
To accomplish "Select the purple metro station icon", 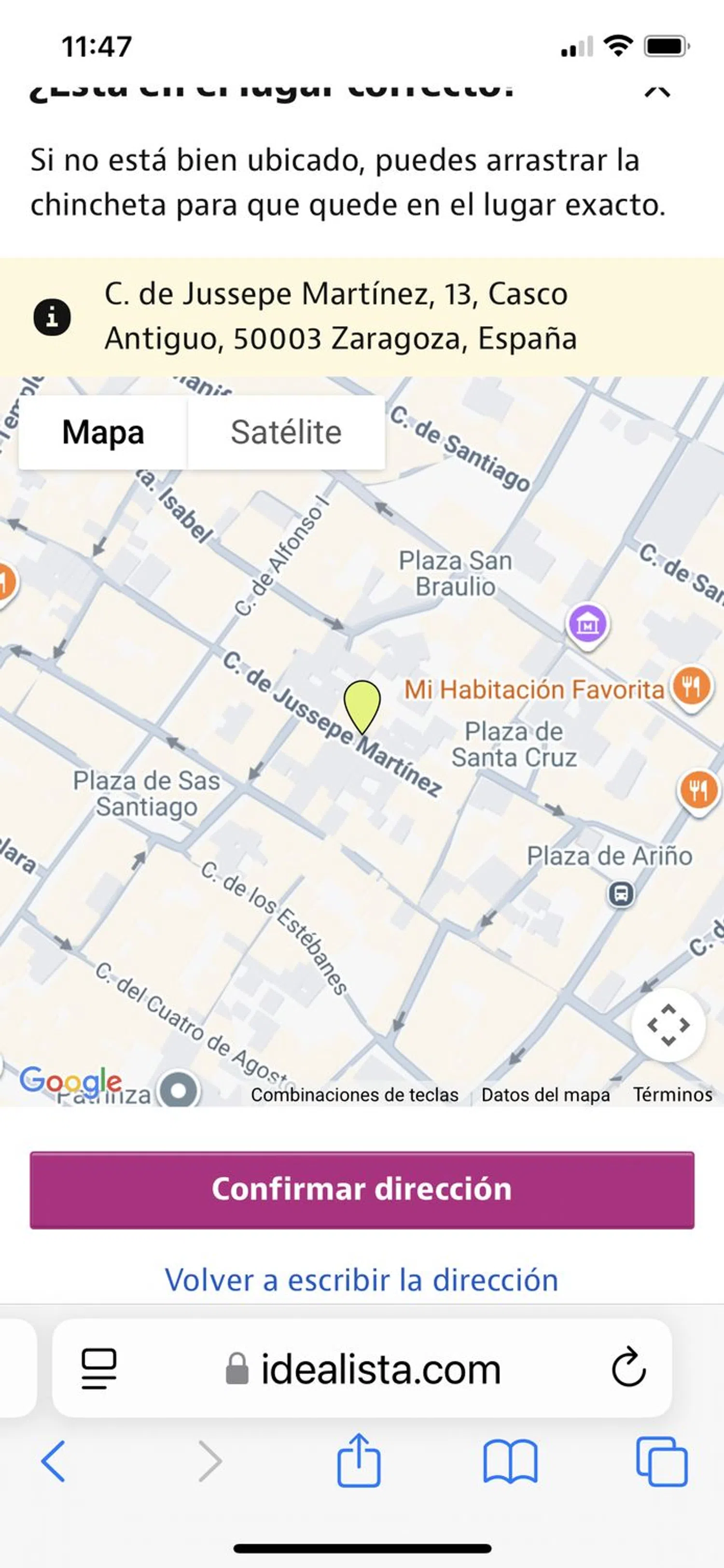I will point(588,624).
